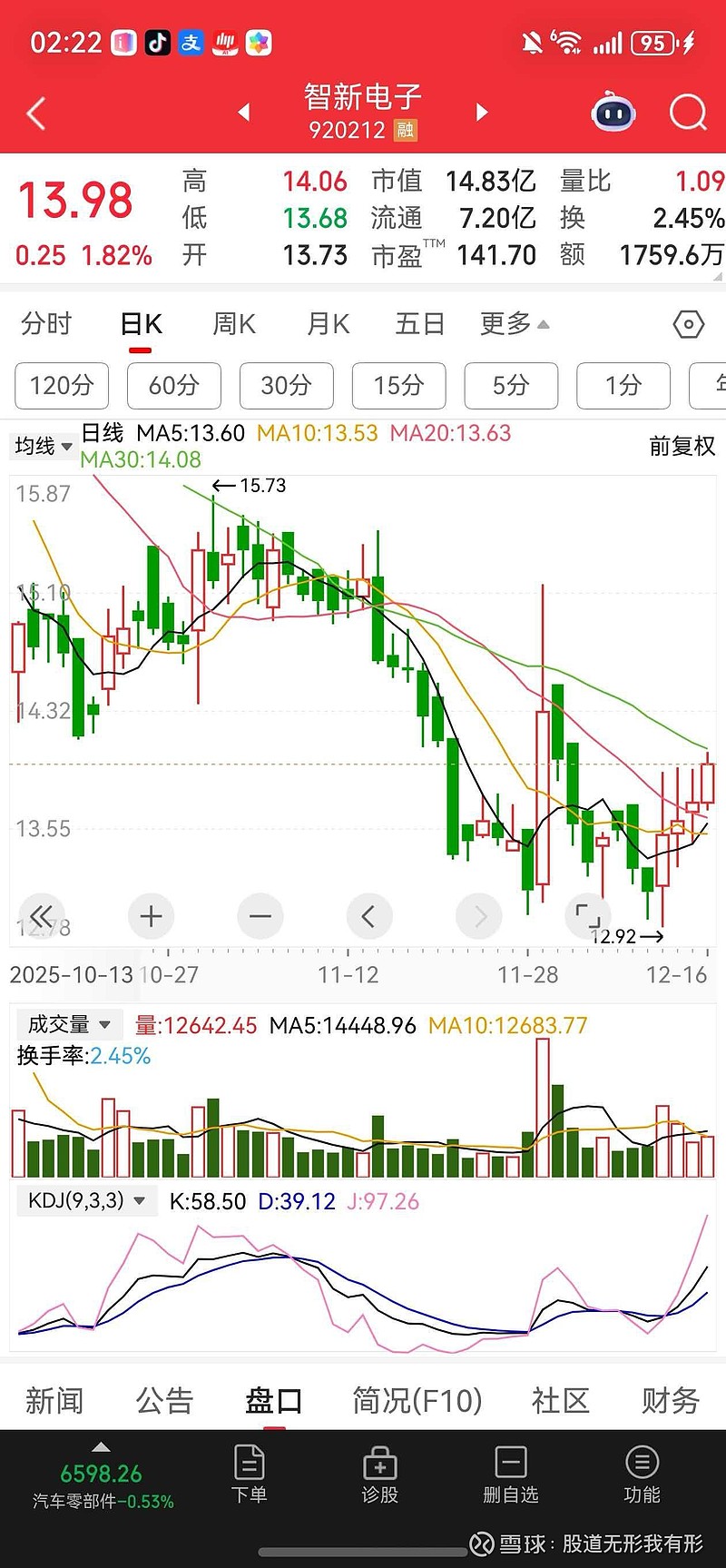The image size is (726, 1568).
Task: Change the 前复权 adjustment setting
Action: pos(682,446)
